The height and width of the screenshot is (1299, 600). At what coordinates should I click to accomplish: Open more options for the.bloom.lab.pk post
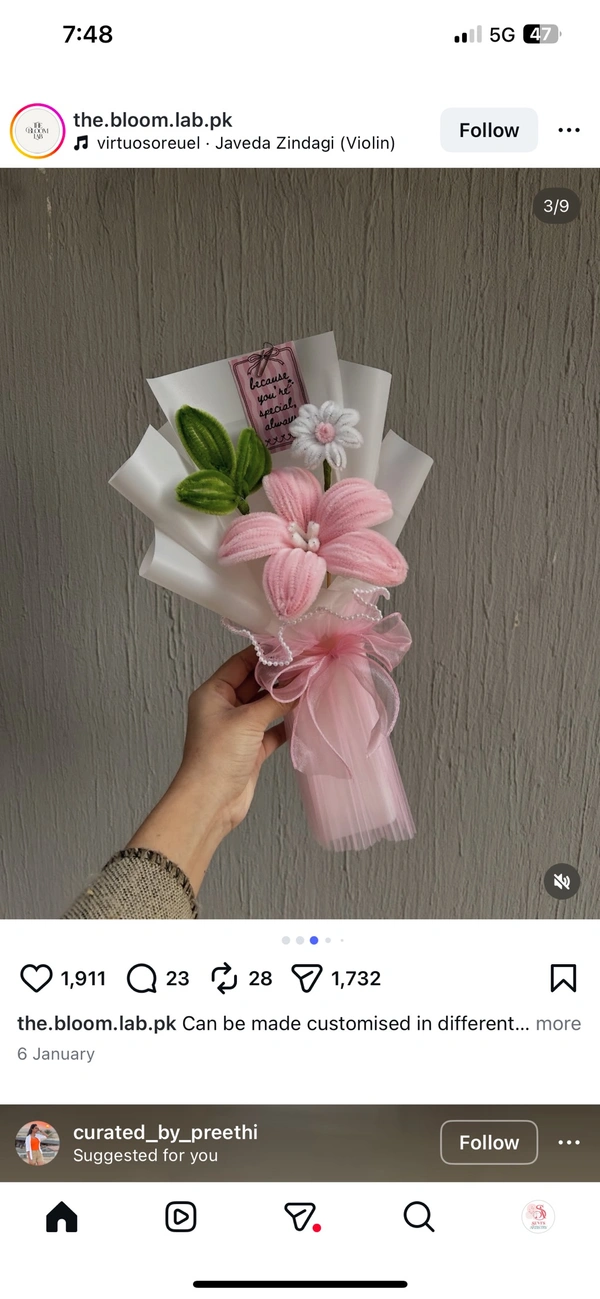[569, 130]
